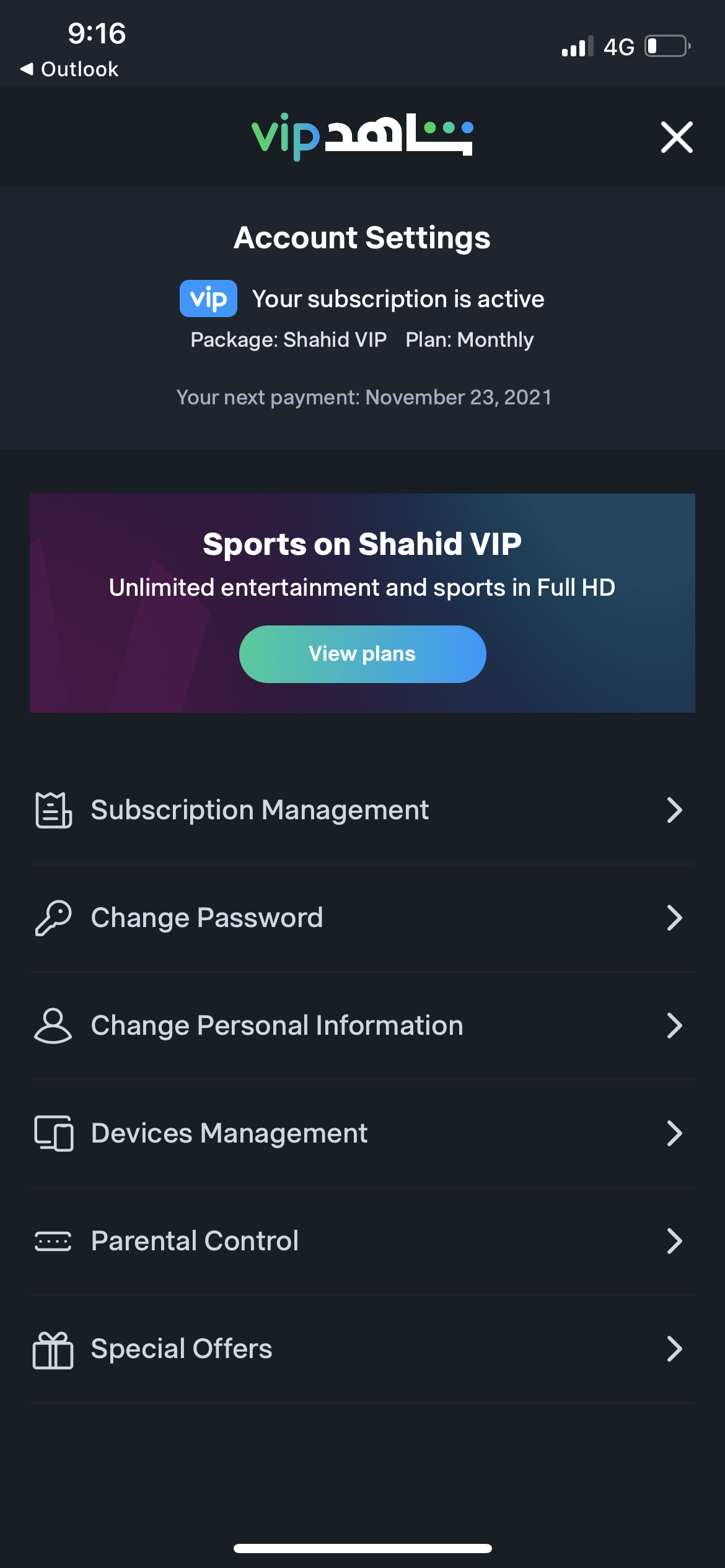Viewport: 725px width, 1568px height.
Task: Expand the Subscription Management row
Action: click(675, 809)
